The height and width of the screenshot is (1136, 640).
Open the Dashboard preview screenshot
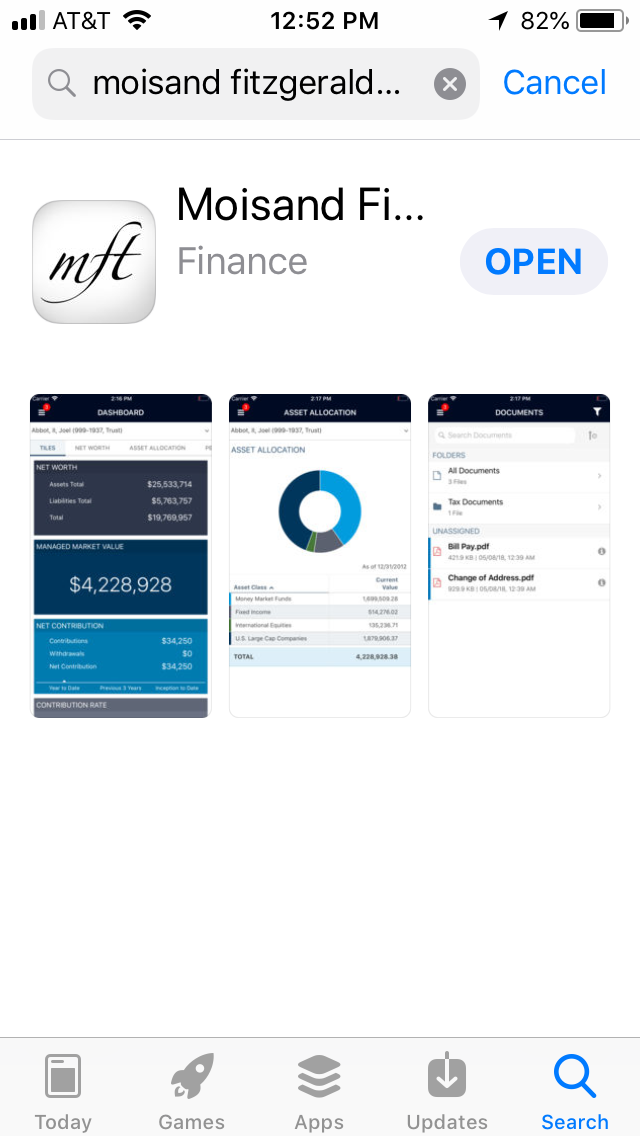pyautogui.click(x=121, y=556)
